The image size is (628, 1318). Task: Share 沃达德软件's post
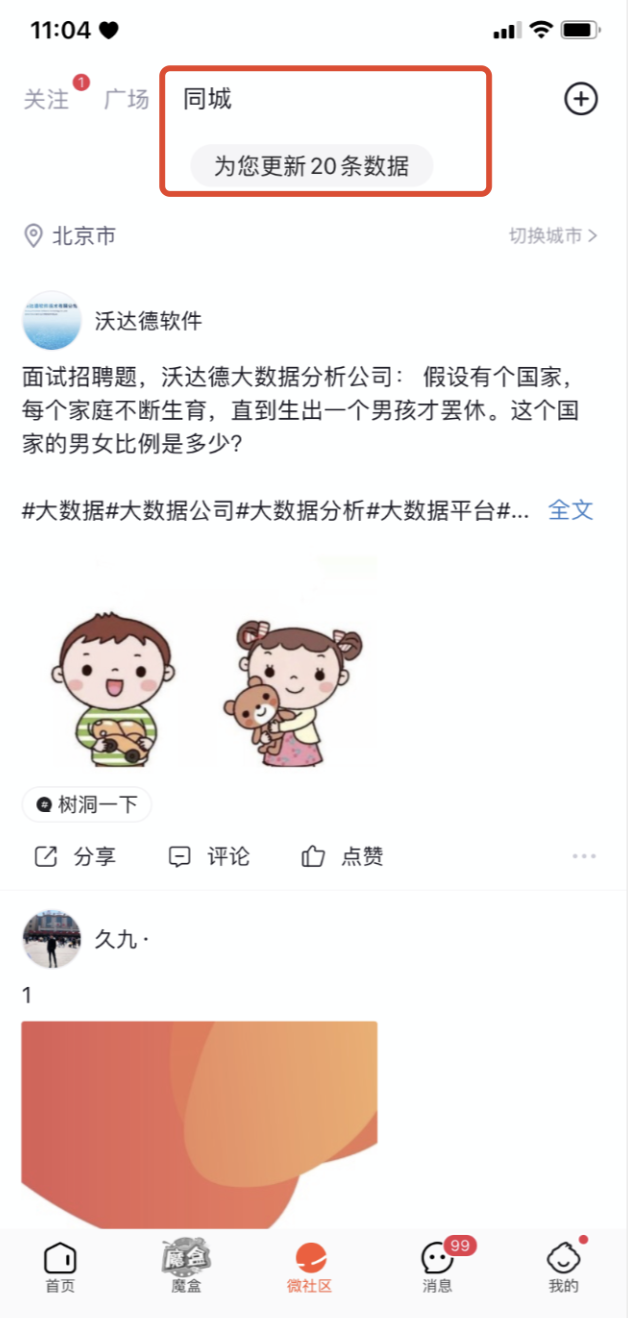point(76,856)
